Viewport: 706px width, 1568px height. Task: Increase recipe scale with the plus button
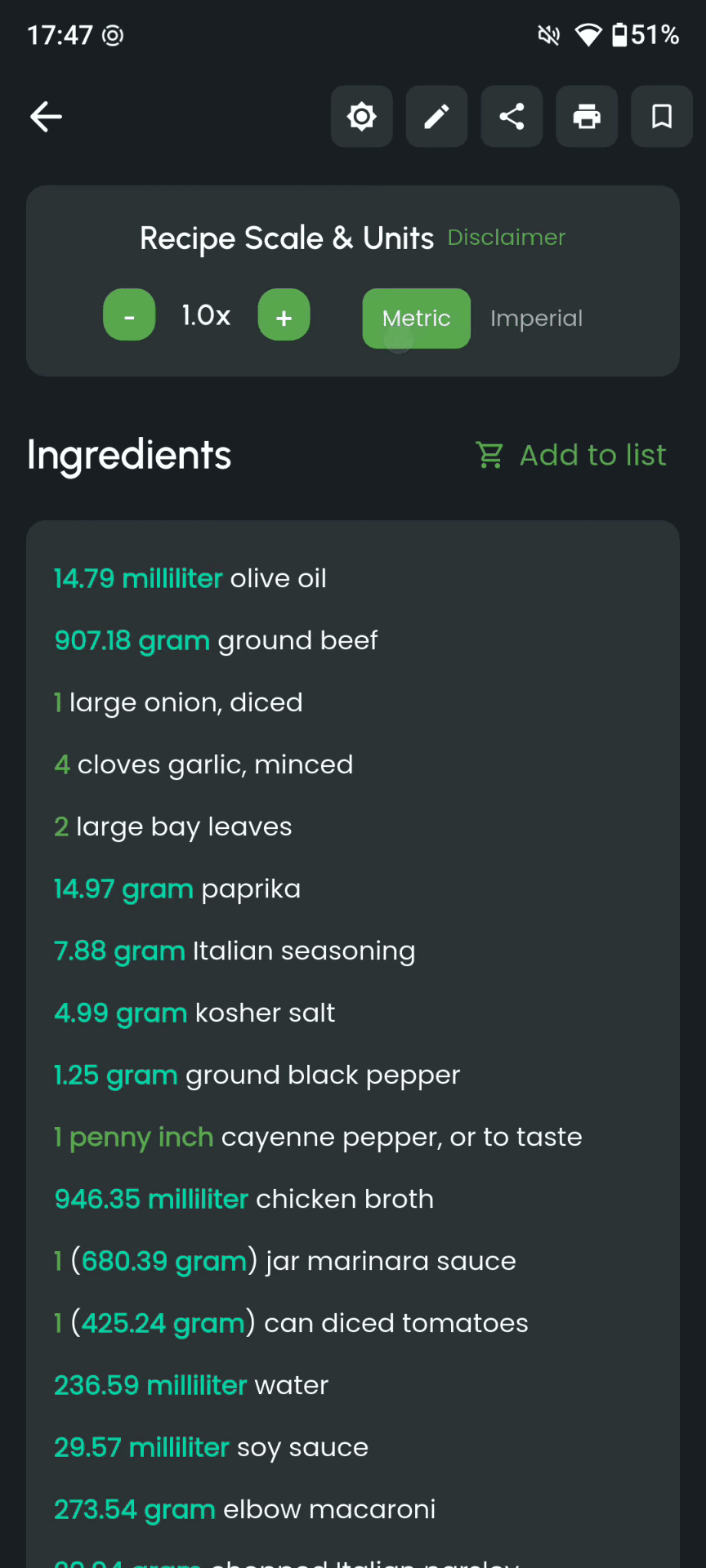(284, 314)
